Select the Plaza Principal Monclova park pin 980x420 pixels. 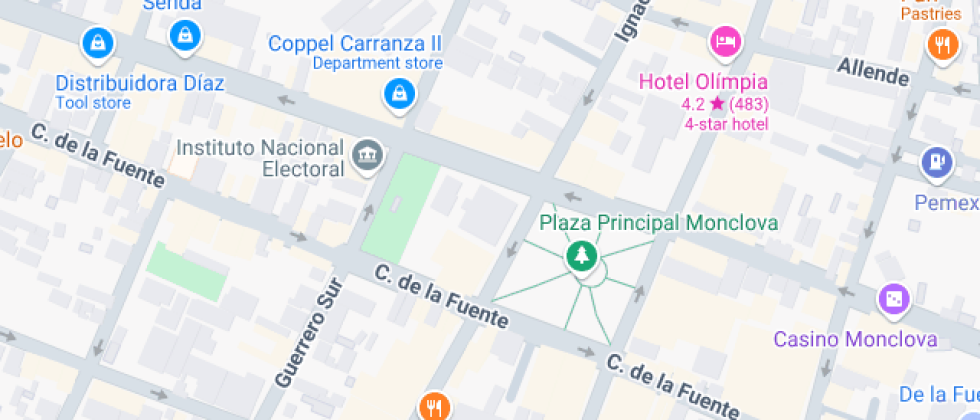pos(581,256)
